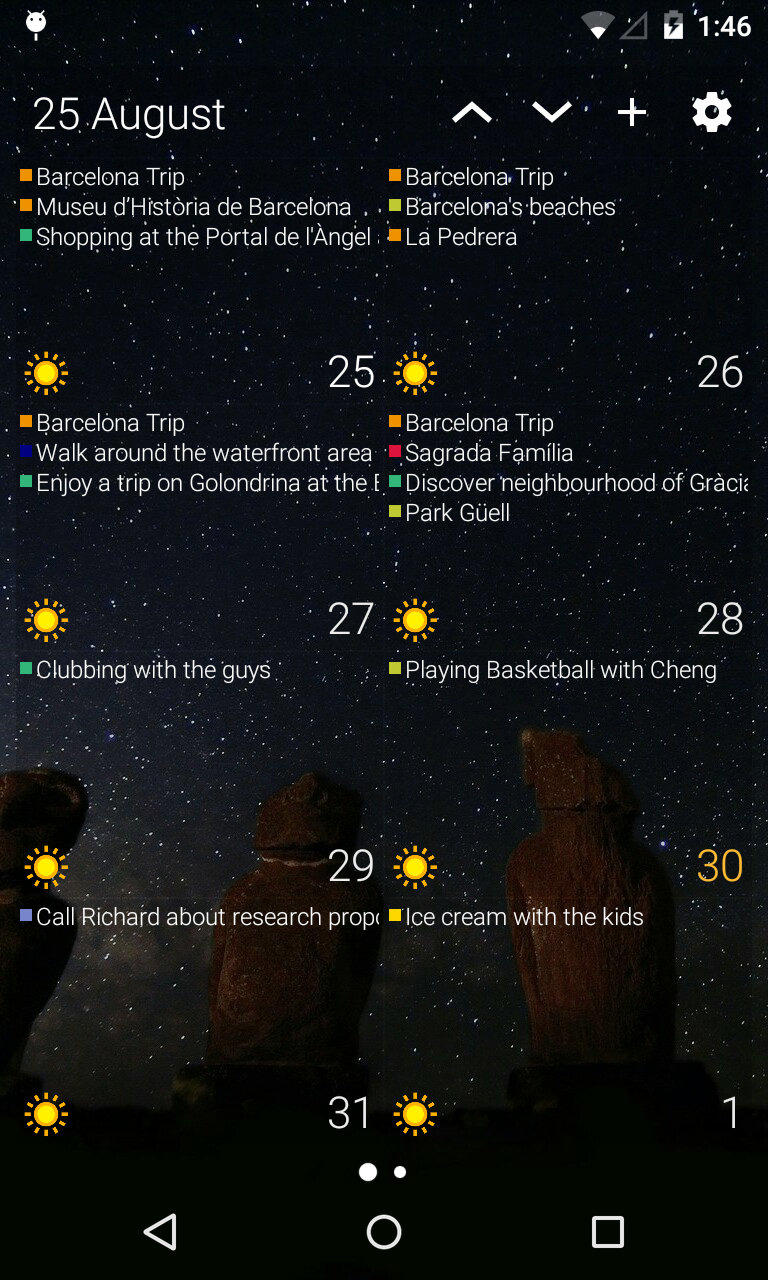This screenshot has height=1280, width=768.
Task: Open the Park Güell event
Action: [457, 513]
